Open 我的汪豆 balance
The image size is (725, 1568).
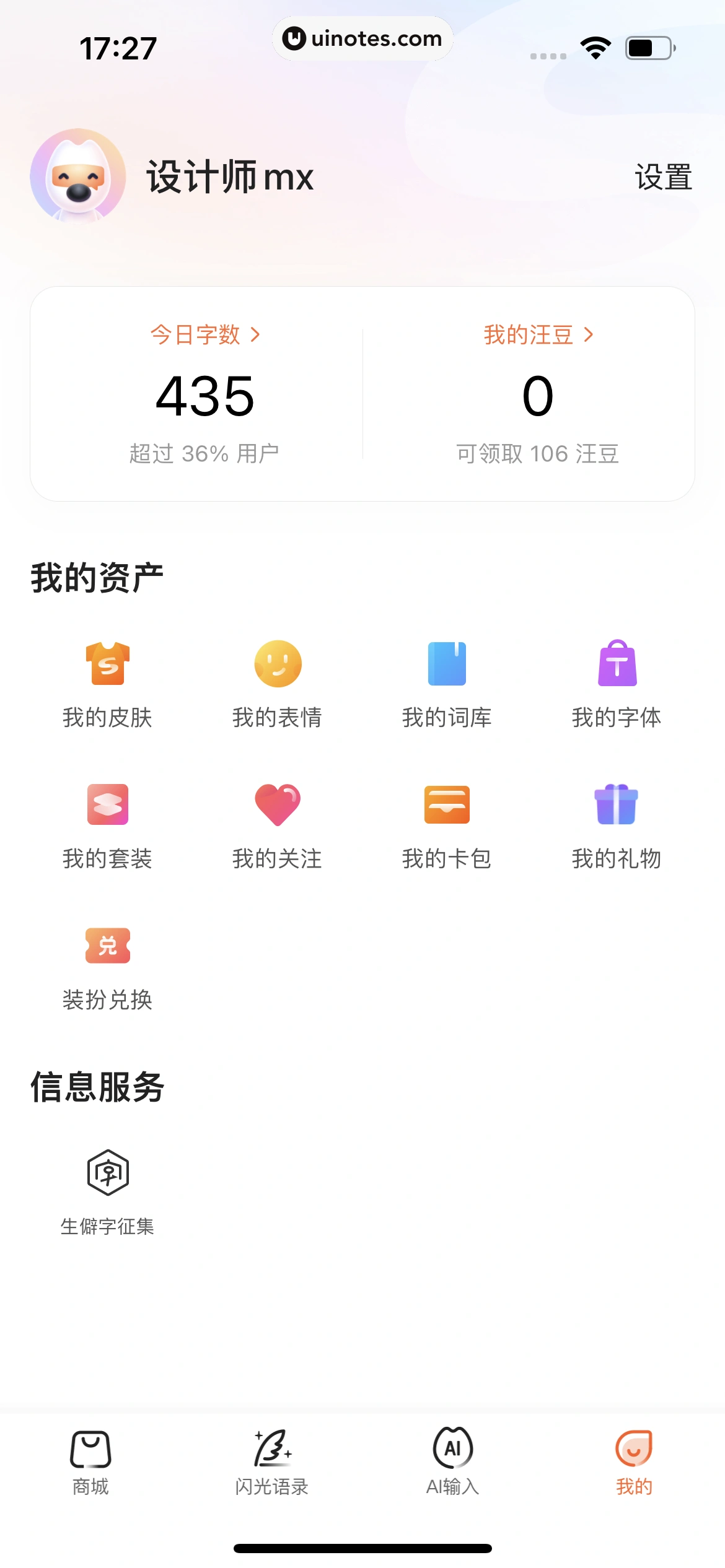click(538, 335)
